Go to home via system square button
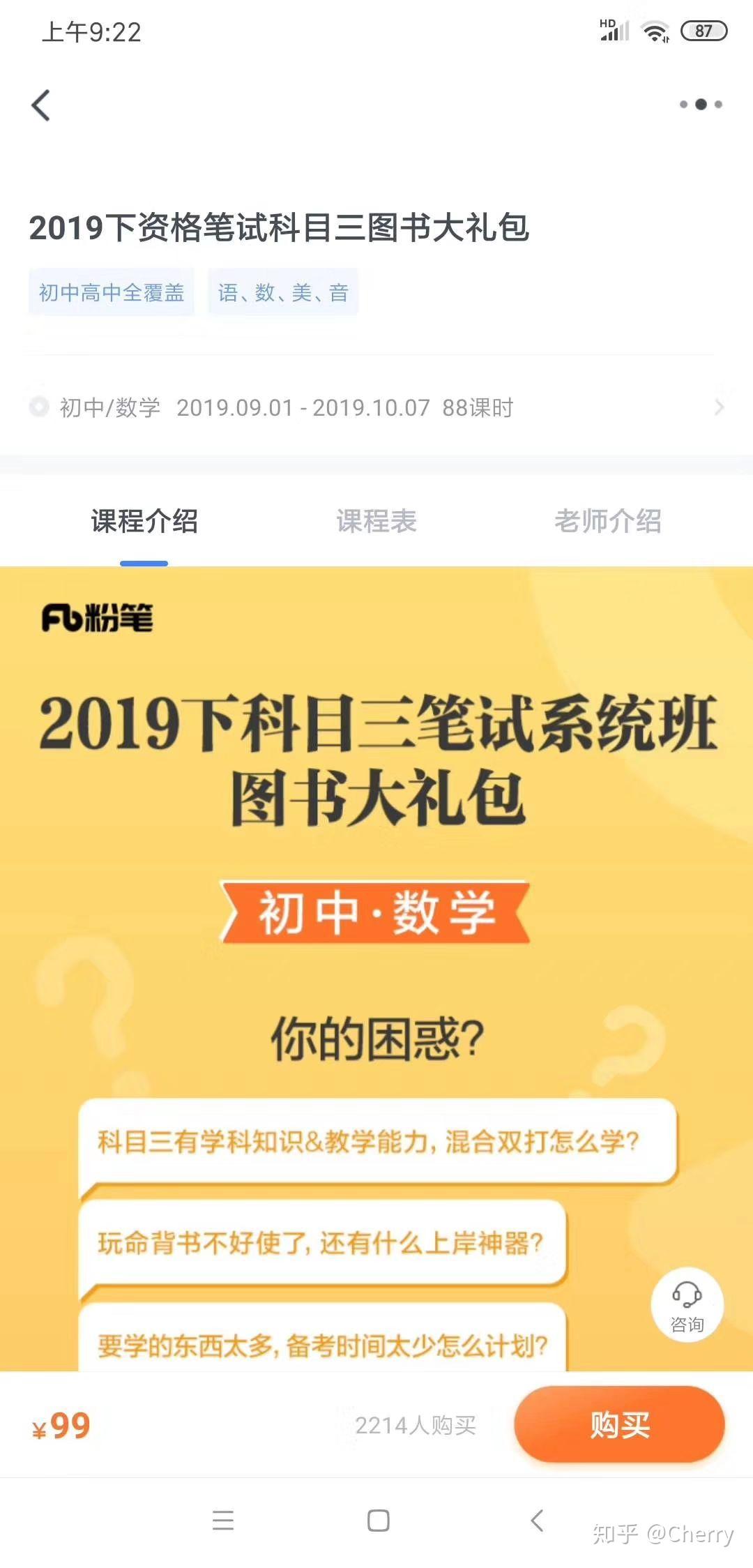This screenshot has width=753, height=1568. (378, 1520)
